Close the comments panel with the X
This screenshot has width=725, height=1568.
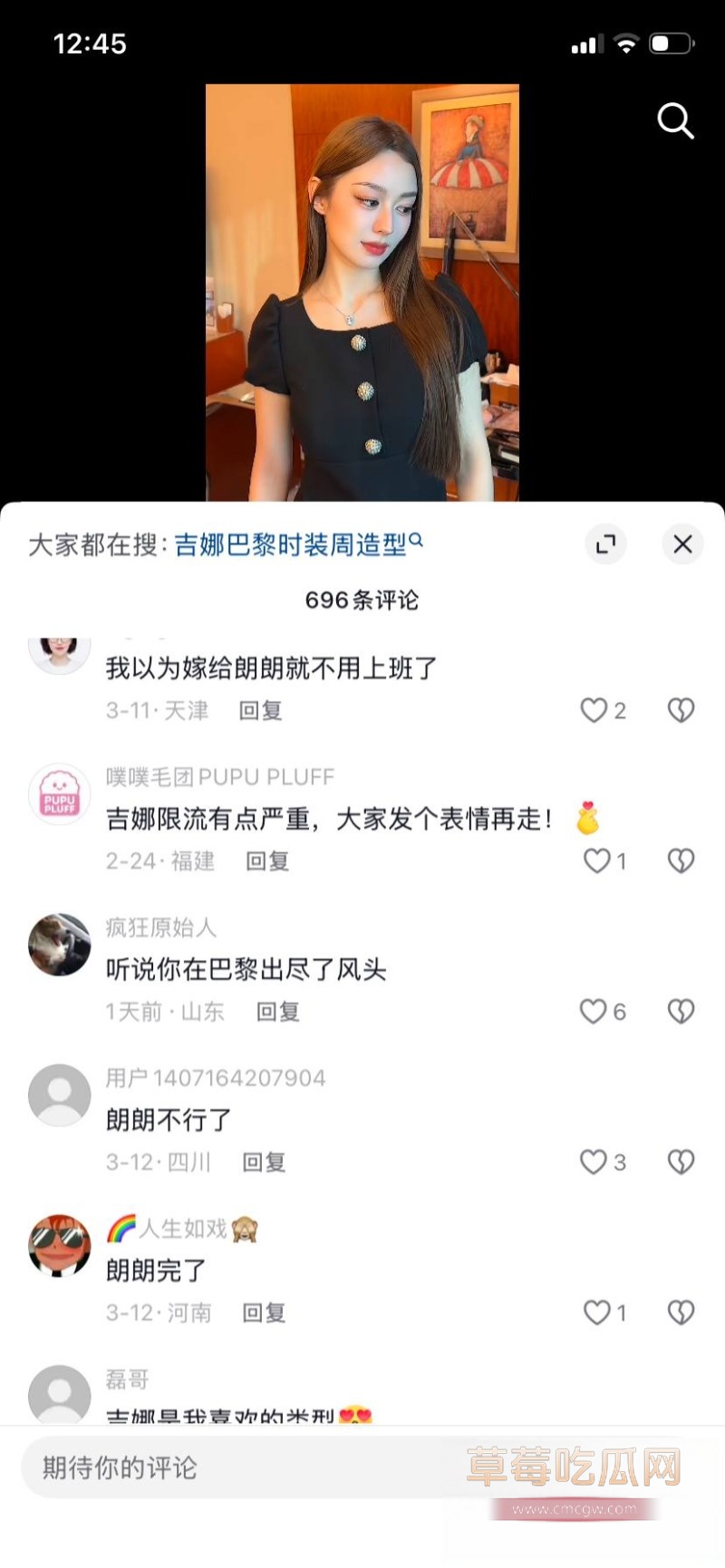682,544
